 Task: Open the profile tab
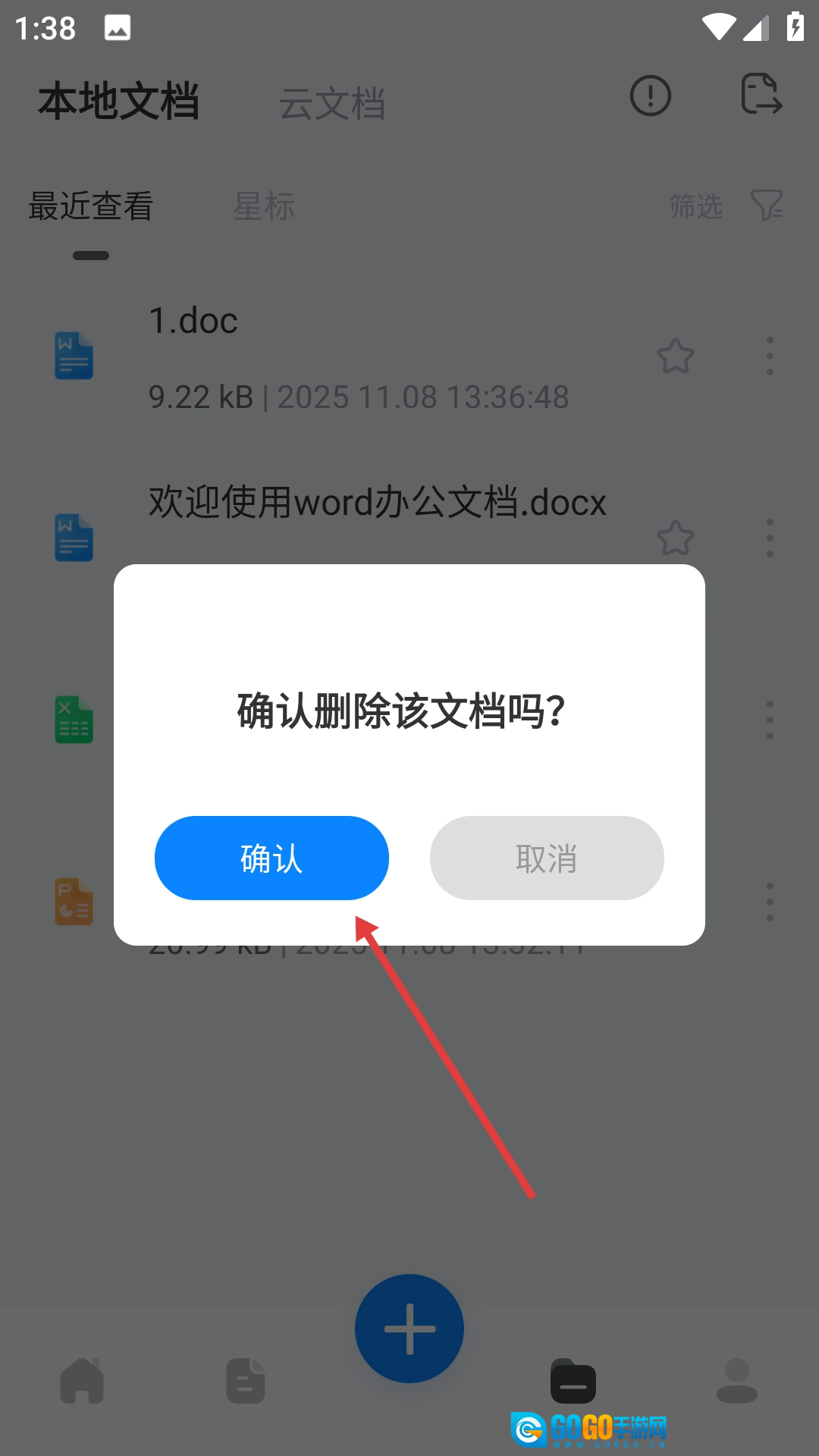737,1380
